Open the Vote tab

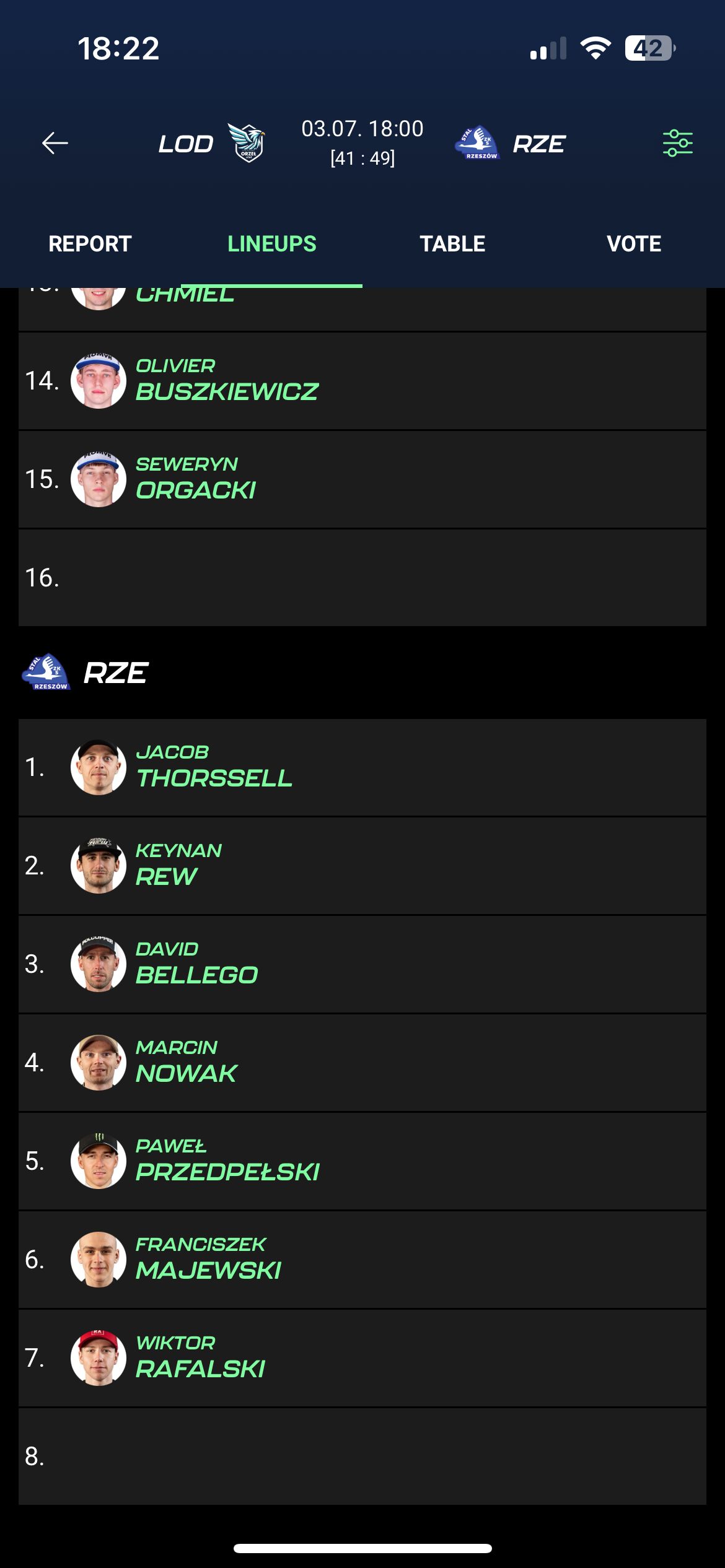click(x=634, y=243)
